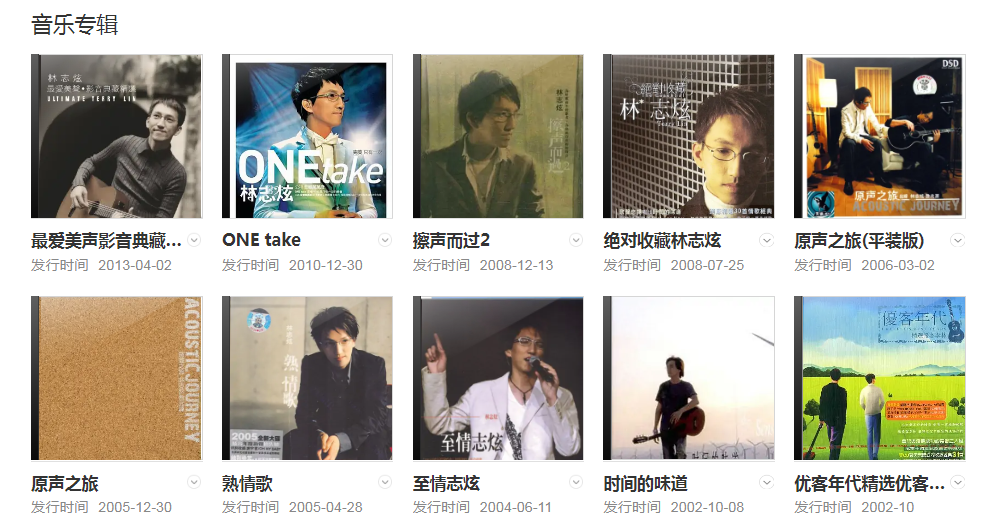This screenshot has width=995, height=528.
Task: Open the 原声之旅 album released 2005-12-30
Action: (x=117, y=378)
